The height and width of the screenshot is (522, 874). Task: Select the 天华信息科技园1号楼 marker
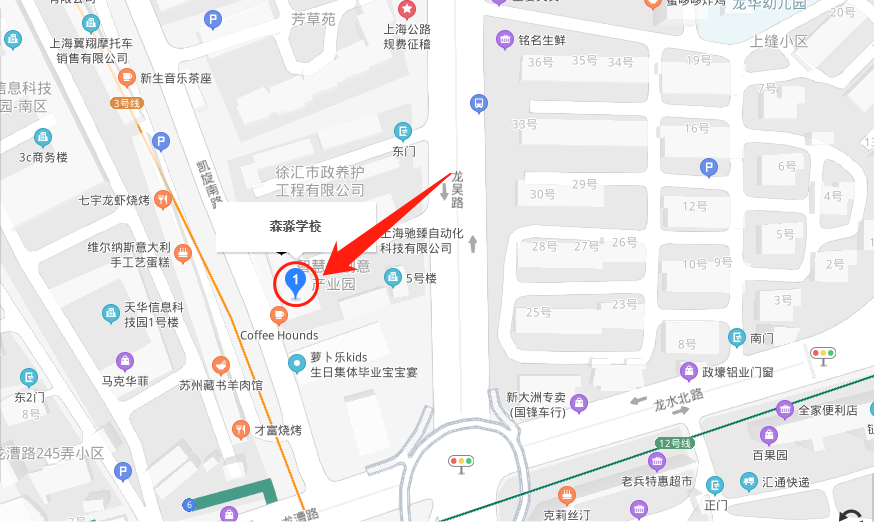pos(110,314)
